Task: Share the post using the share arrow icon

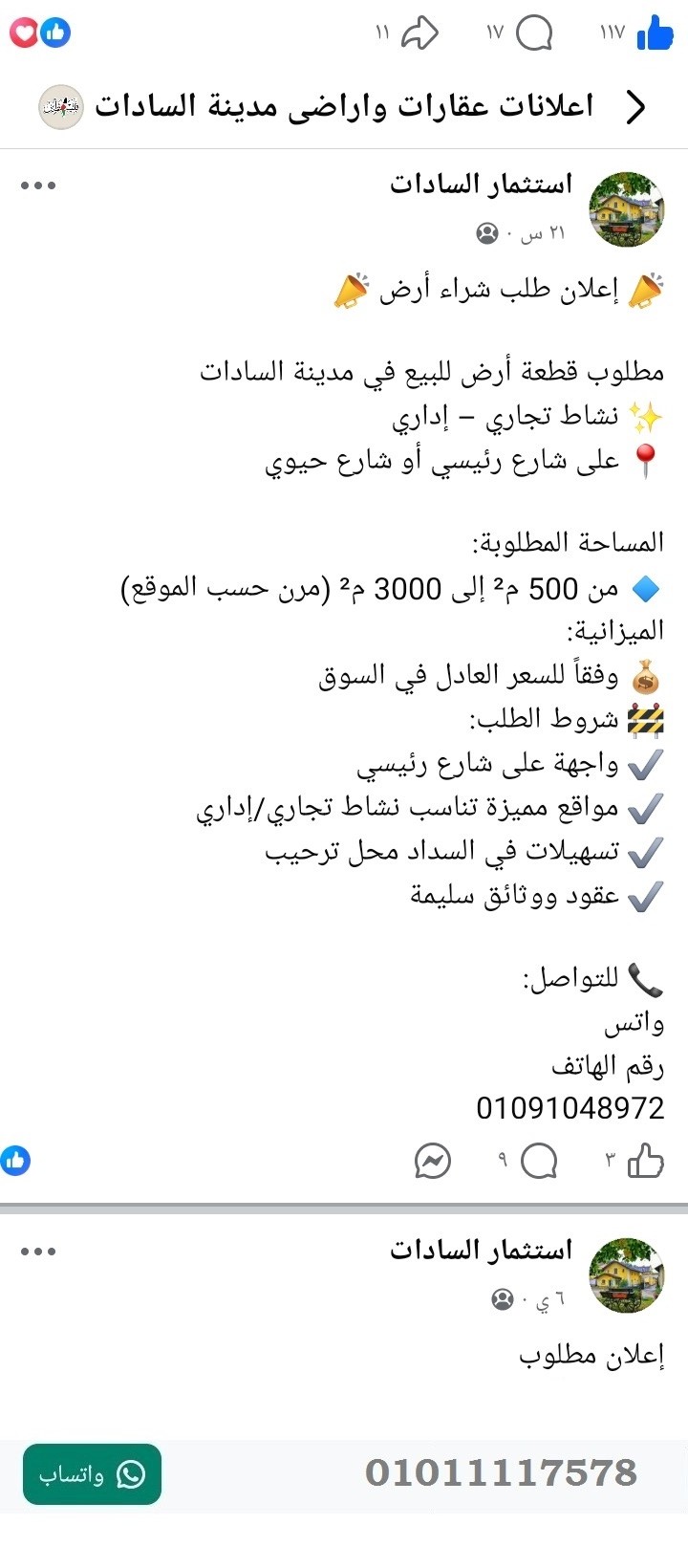Action: pyautogui.click(x=418, y=32)
